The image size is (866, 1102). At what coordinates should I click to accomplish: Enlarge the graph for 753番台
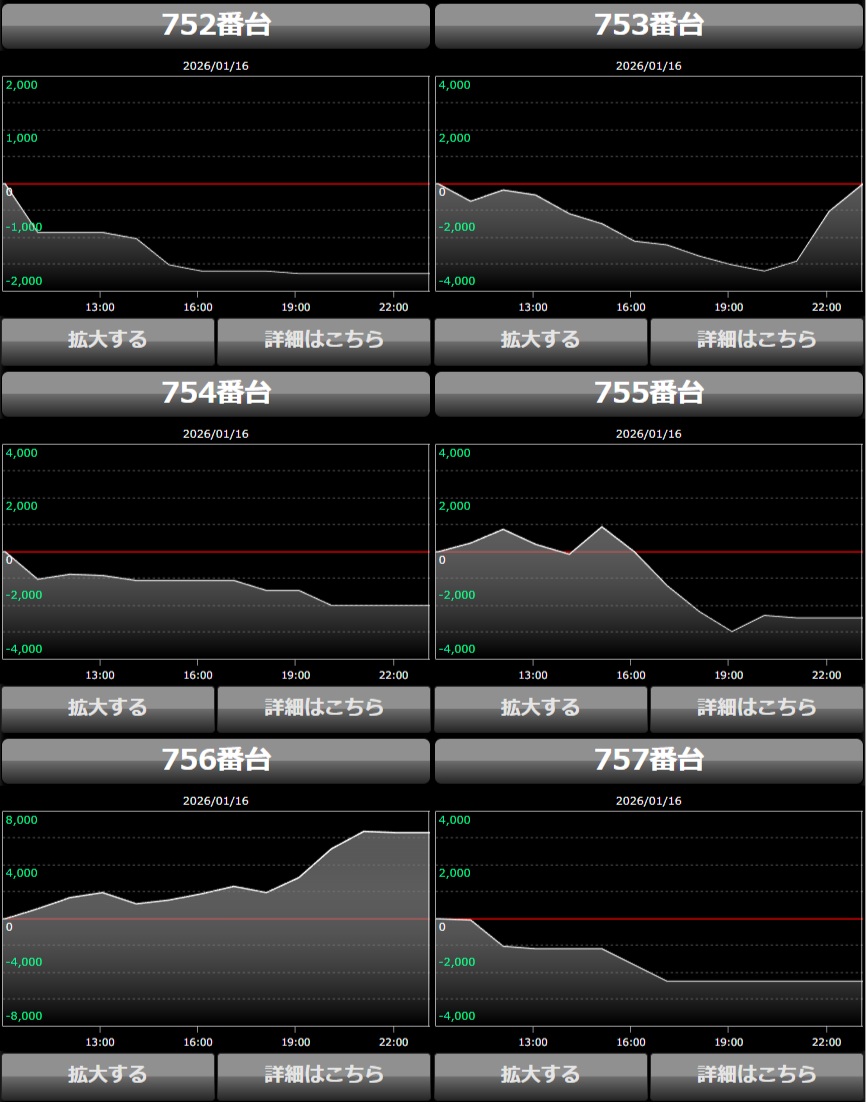541,341
